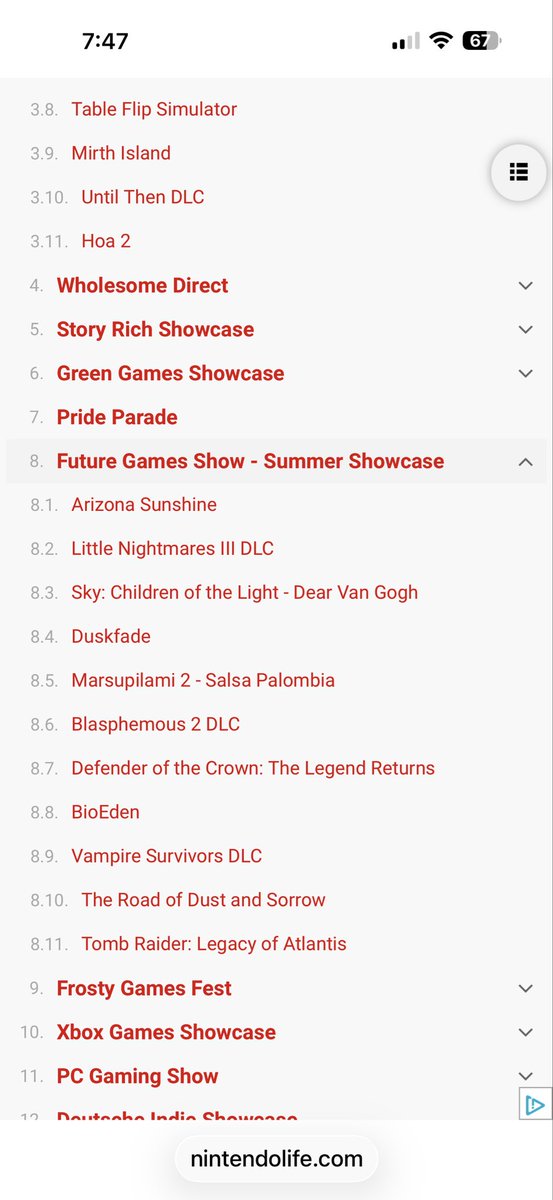This screenshot has height=1200, width=553.
Task: Go to Sky: Children of the Light entry
Action: pyautogui.click(x=245, y=593)
